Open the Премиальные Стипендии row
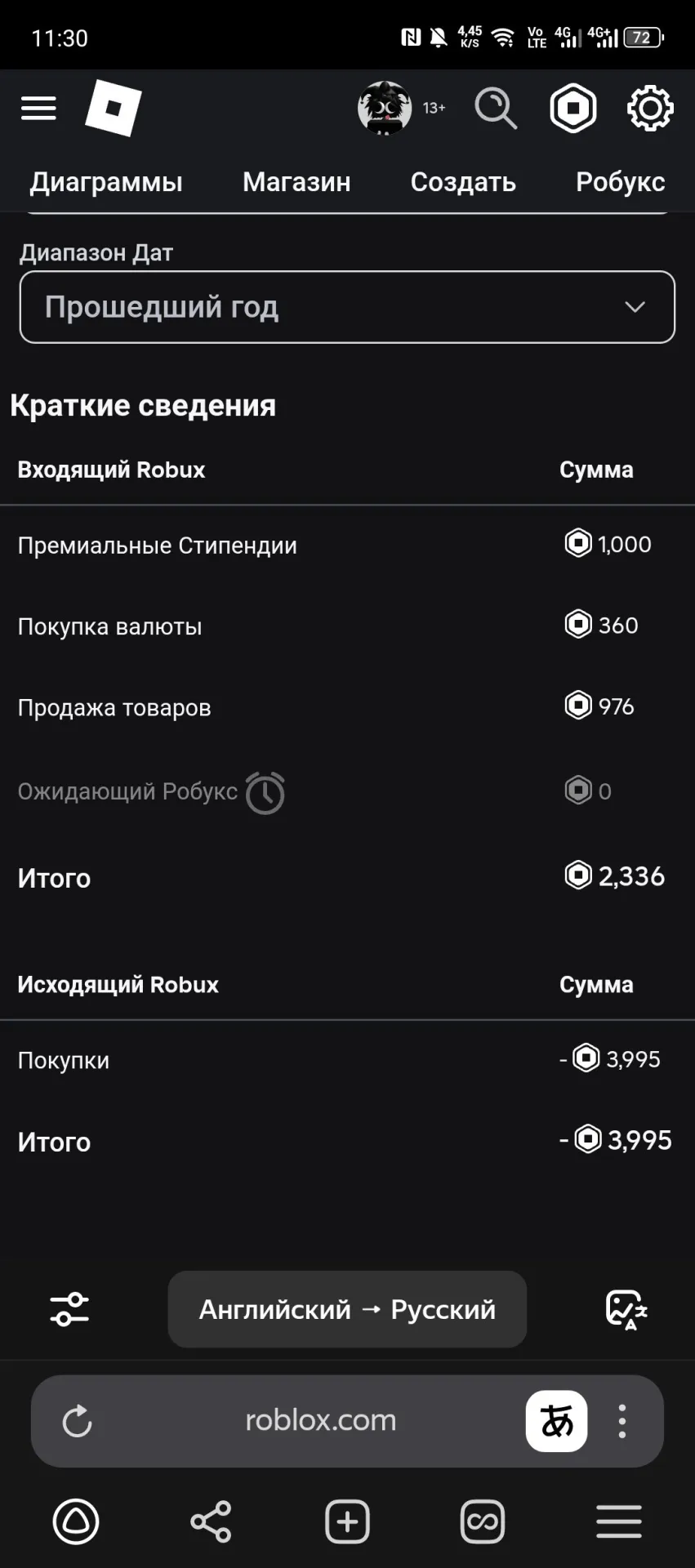Screen dimensions: 695x1568 [347, 545]
